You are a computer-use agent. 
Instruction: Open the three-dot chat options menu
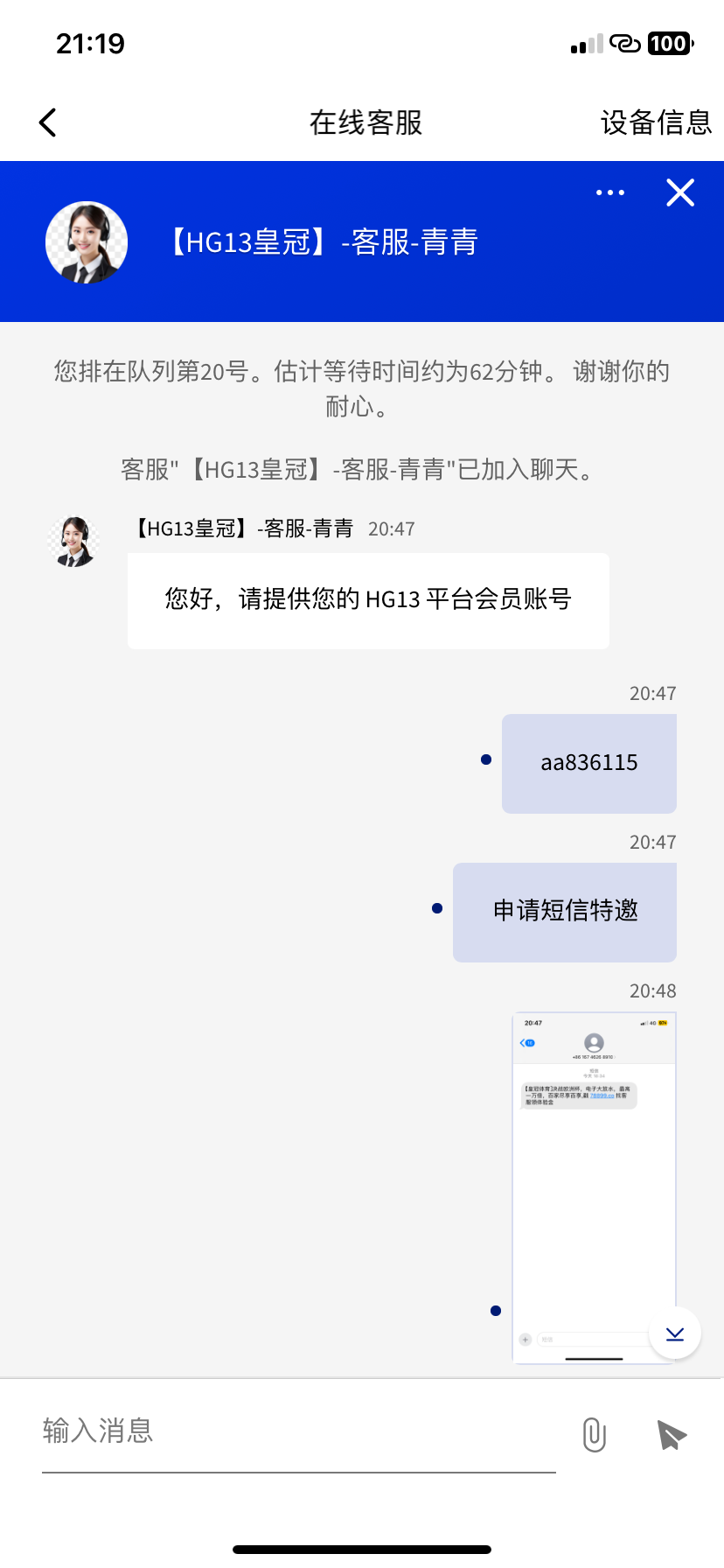coord(609,192)
